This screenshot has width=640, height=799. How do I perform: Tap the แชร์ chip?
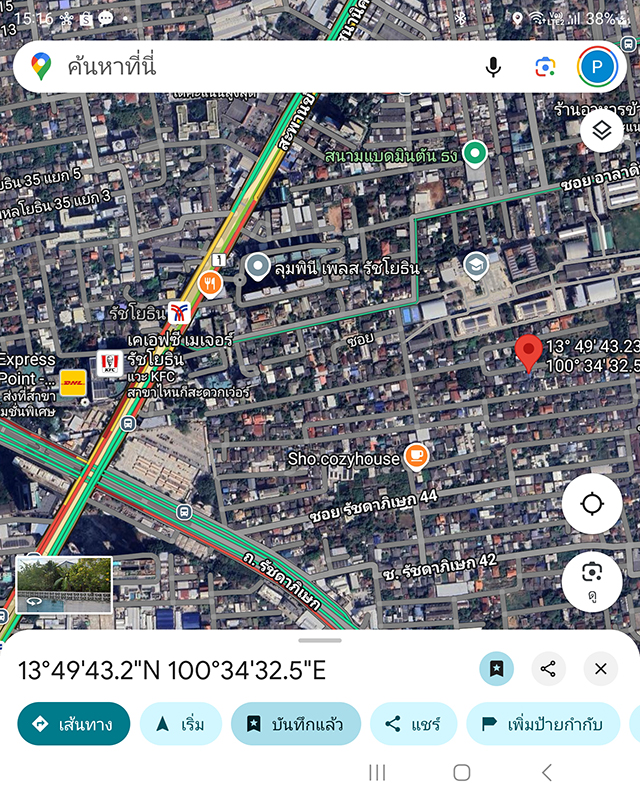[413, 724]
